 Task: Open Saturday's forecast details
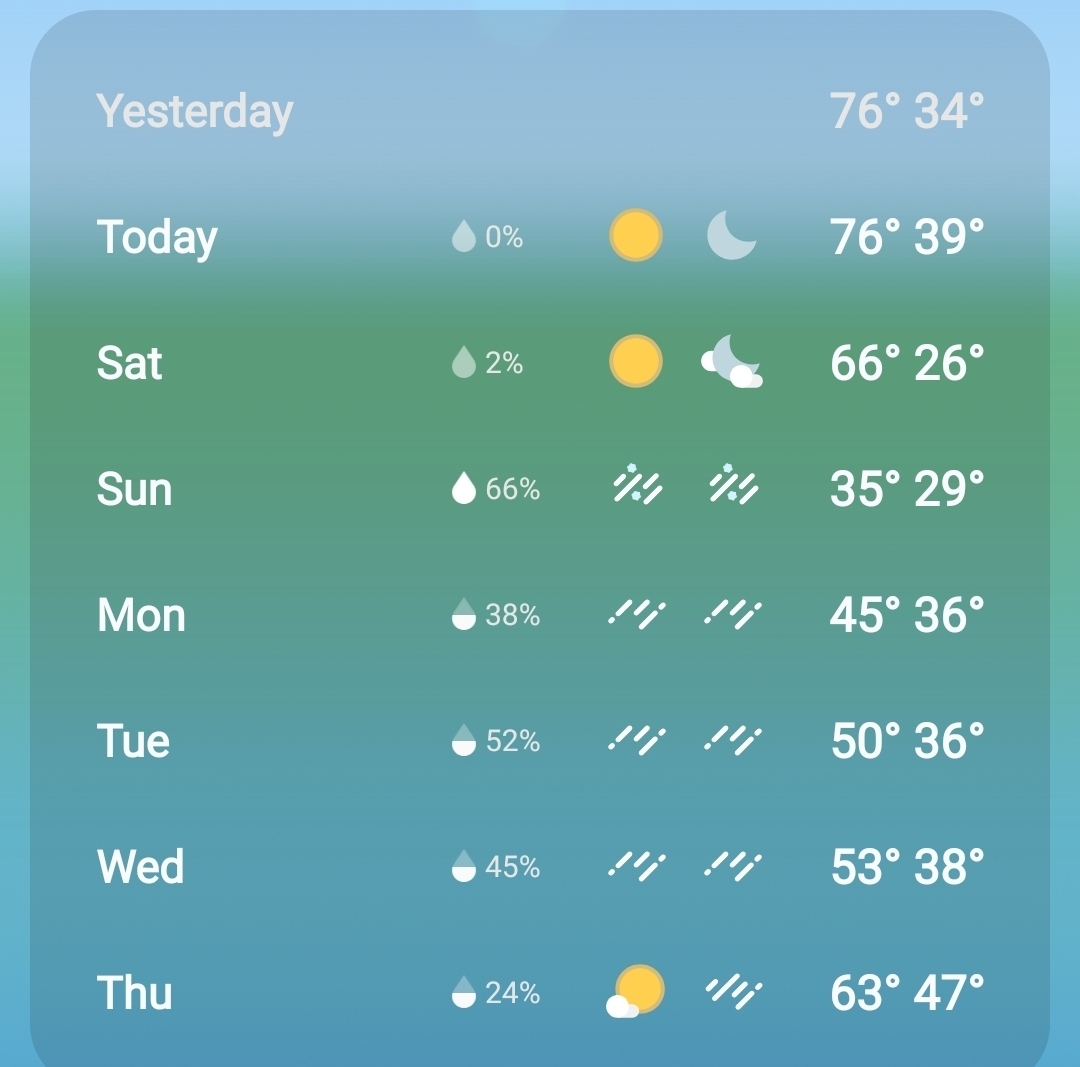click(540, 362)
